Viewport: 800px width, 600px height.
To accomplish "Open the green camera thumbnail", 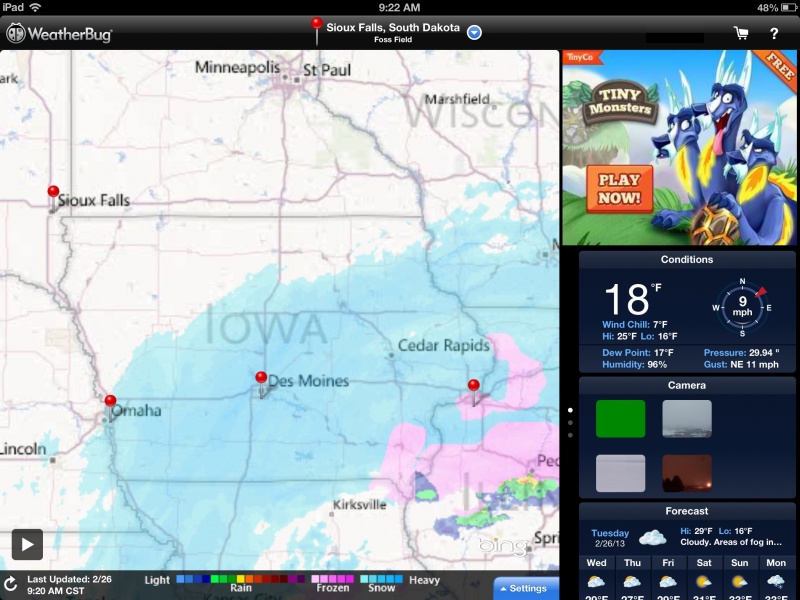I will tap(620, 419).
